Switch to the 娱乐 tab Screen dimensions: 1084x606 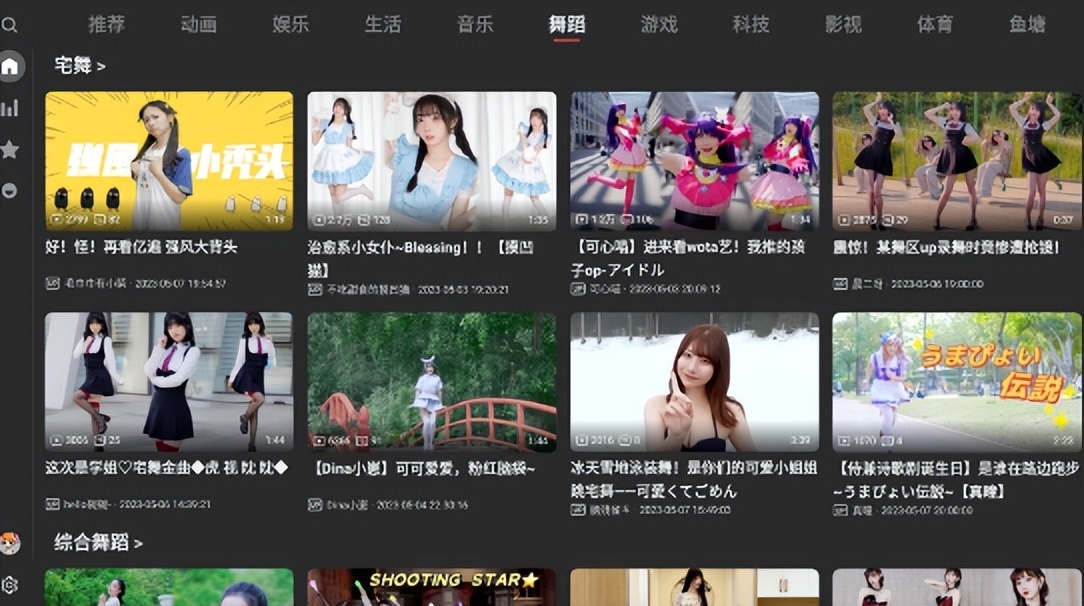pyautogui.click(x=290, y=24)
